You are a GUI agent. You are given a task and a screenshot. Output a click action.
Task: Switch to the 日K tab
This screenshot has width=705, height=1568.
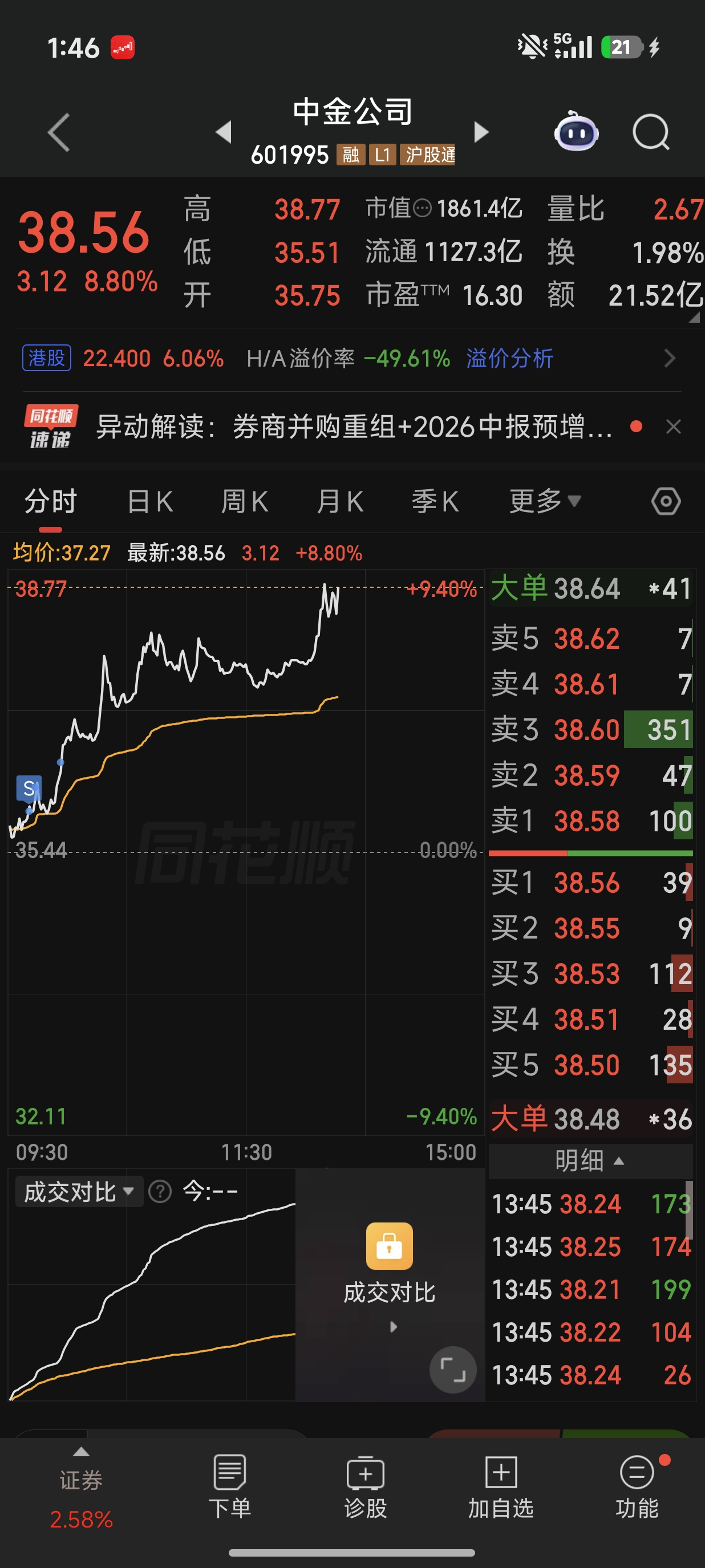pyautogui.click(x=151, y=502)
